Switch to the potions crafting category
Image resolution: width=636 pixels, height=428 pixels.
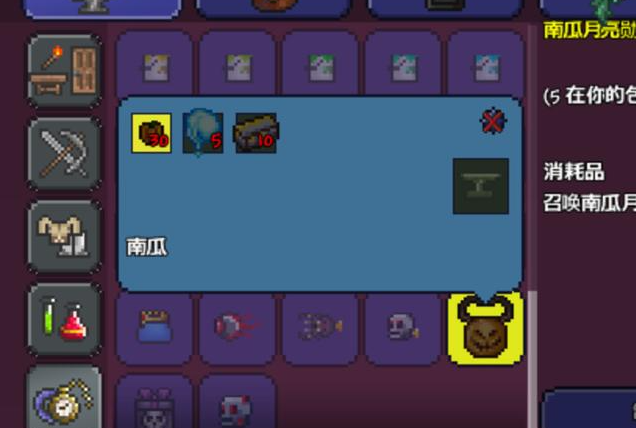pos(64,320)
